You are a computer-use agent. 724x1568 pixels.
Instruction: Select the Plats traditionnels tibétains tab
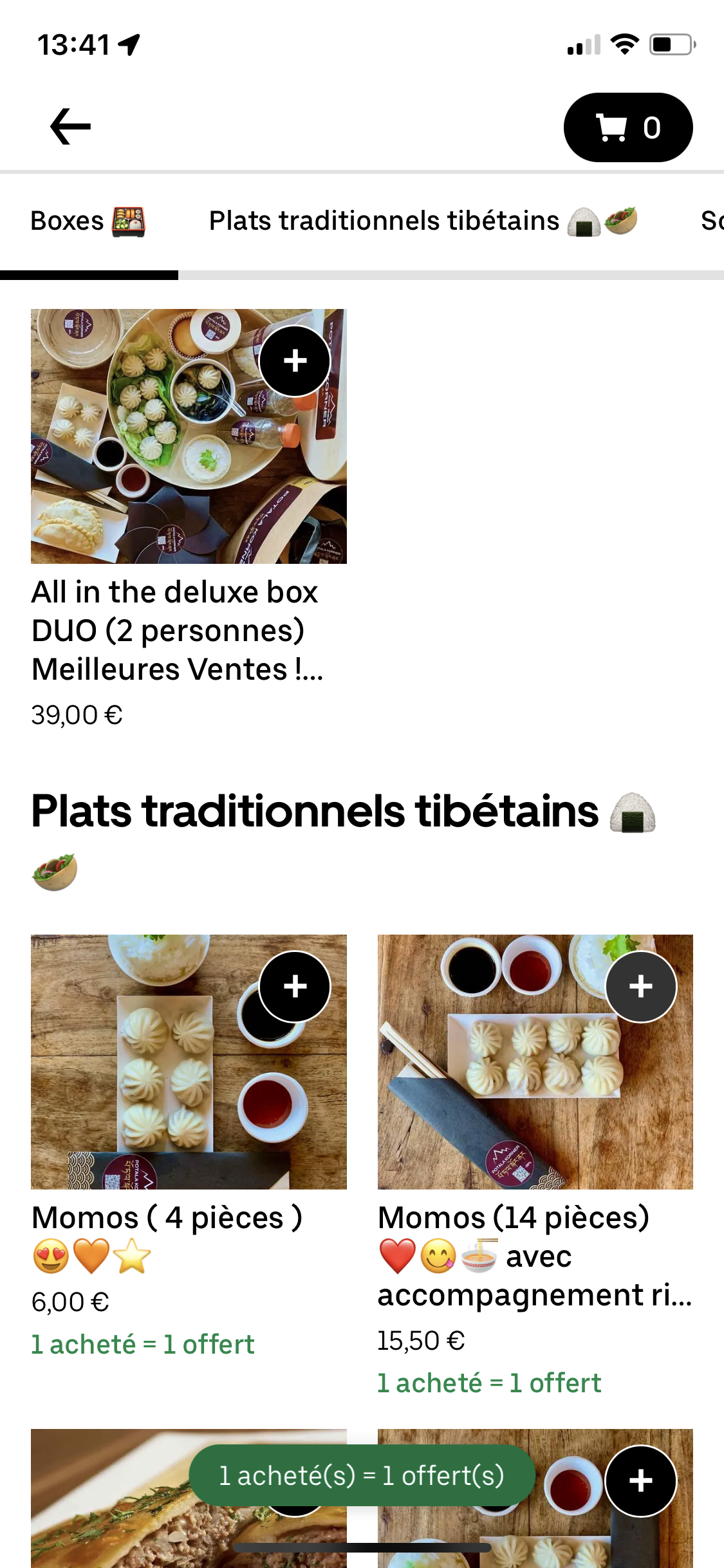tap(422, 221)
